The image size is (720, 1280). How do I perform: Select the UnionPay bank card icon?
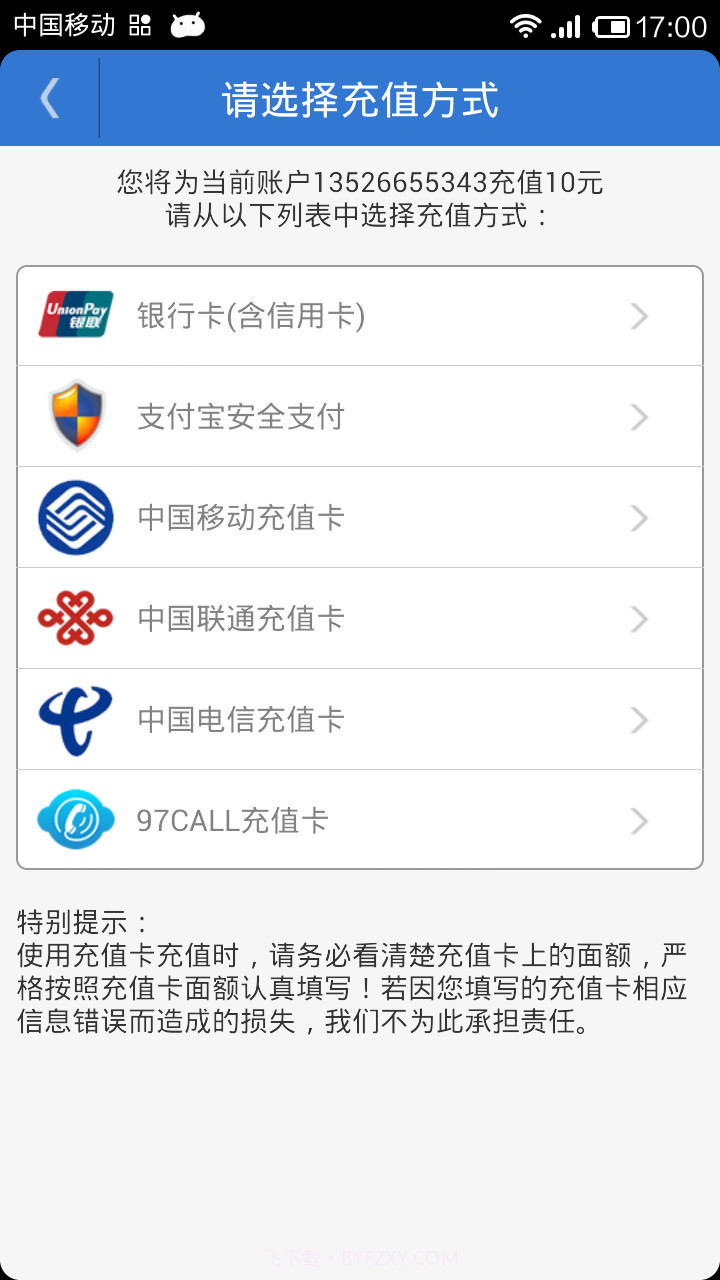pyautogui.click(x=75, y=315)
